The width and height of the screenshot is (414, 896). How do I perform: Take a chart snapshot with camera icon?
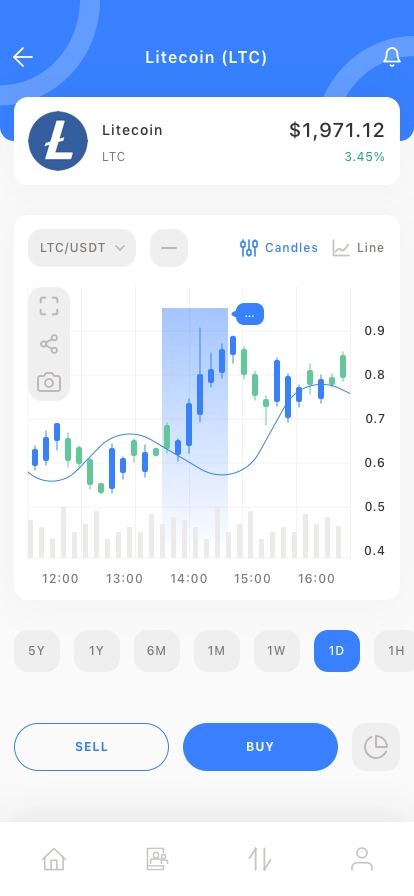49,382
